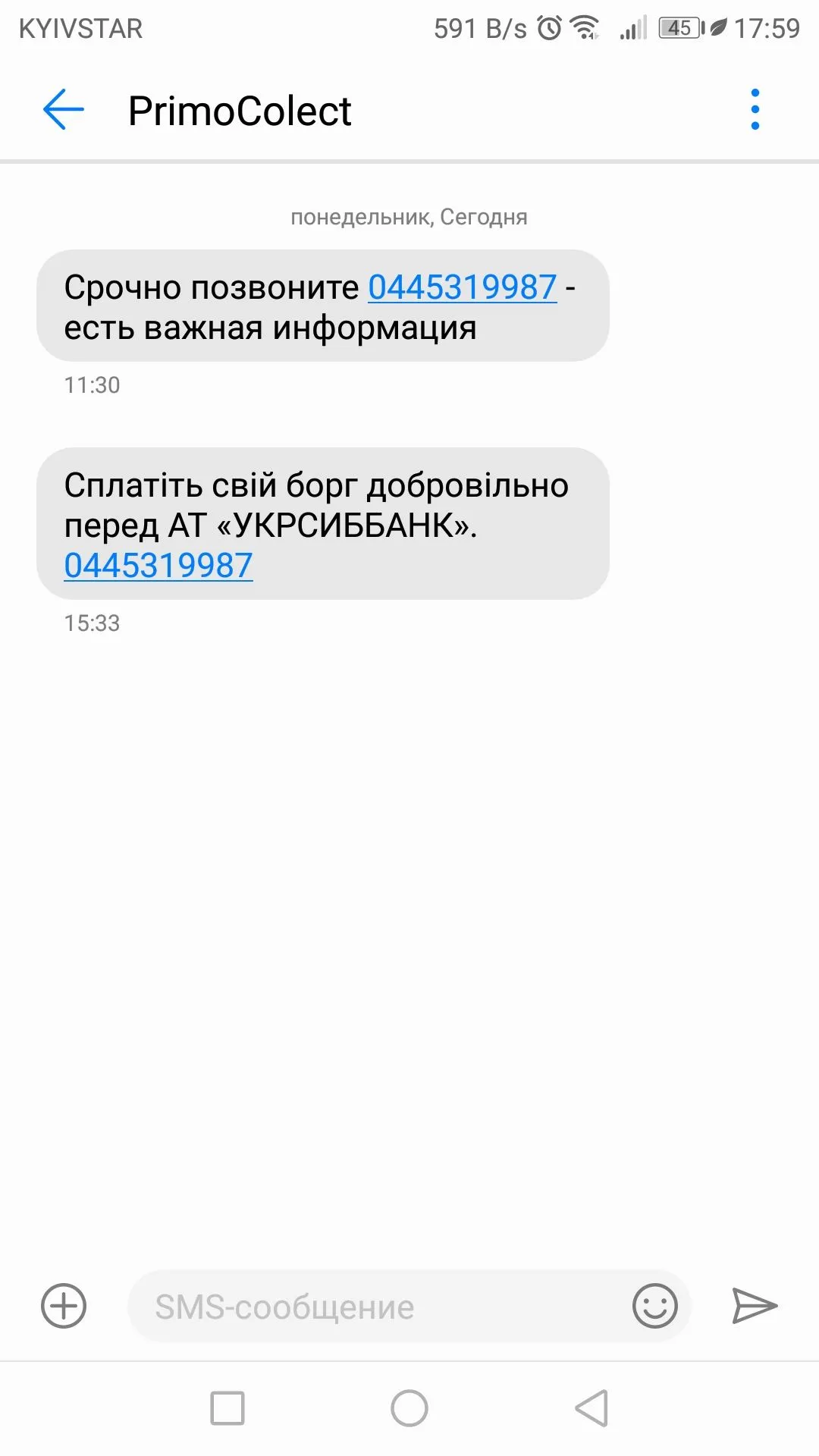819x1456 pixels.
Task: Tap phone number link in 11:30 message
Action: 463,287
